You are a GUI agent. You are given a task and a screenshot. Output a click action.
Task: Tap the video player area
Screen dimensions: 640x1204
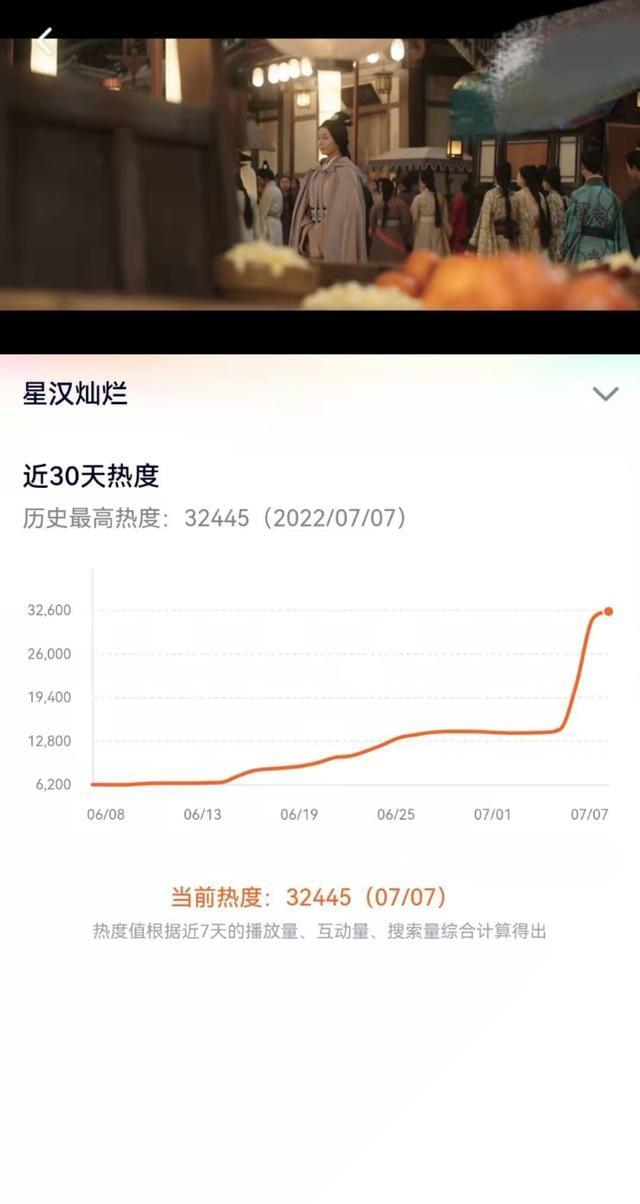pyautogui.click(x=320, y=175)
